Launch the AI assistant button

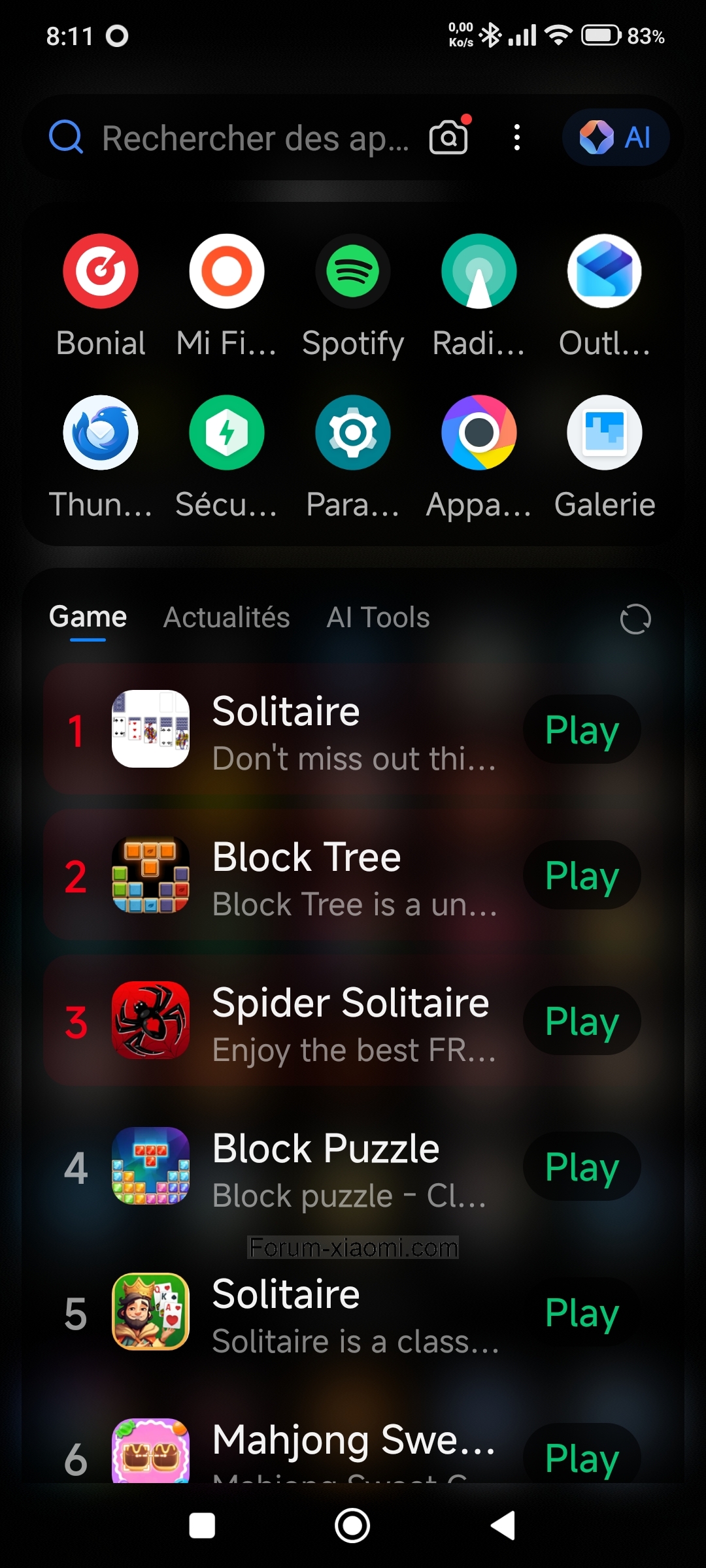click(615, 137)
